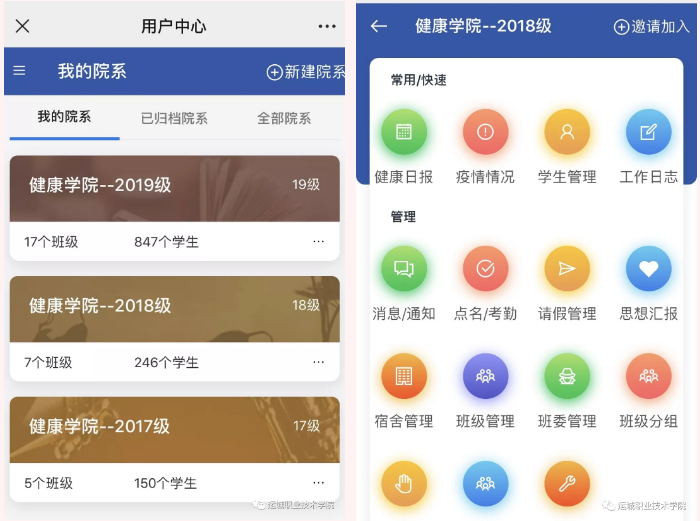The image size is (700, 521).
Task: Go back from the 健康学院--2018级 page
Action: point(379,26)
